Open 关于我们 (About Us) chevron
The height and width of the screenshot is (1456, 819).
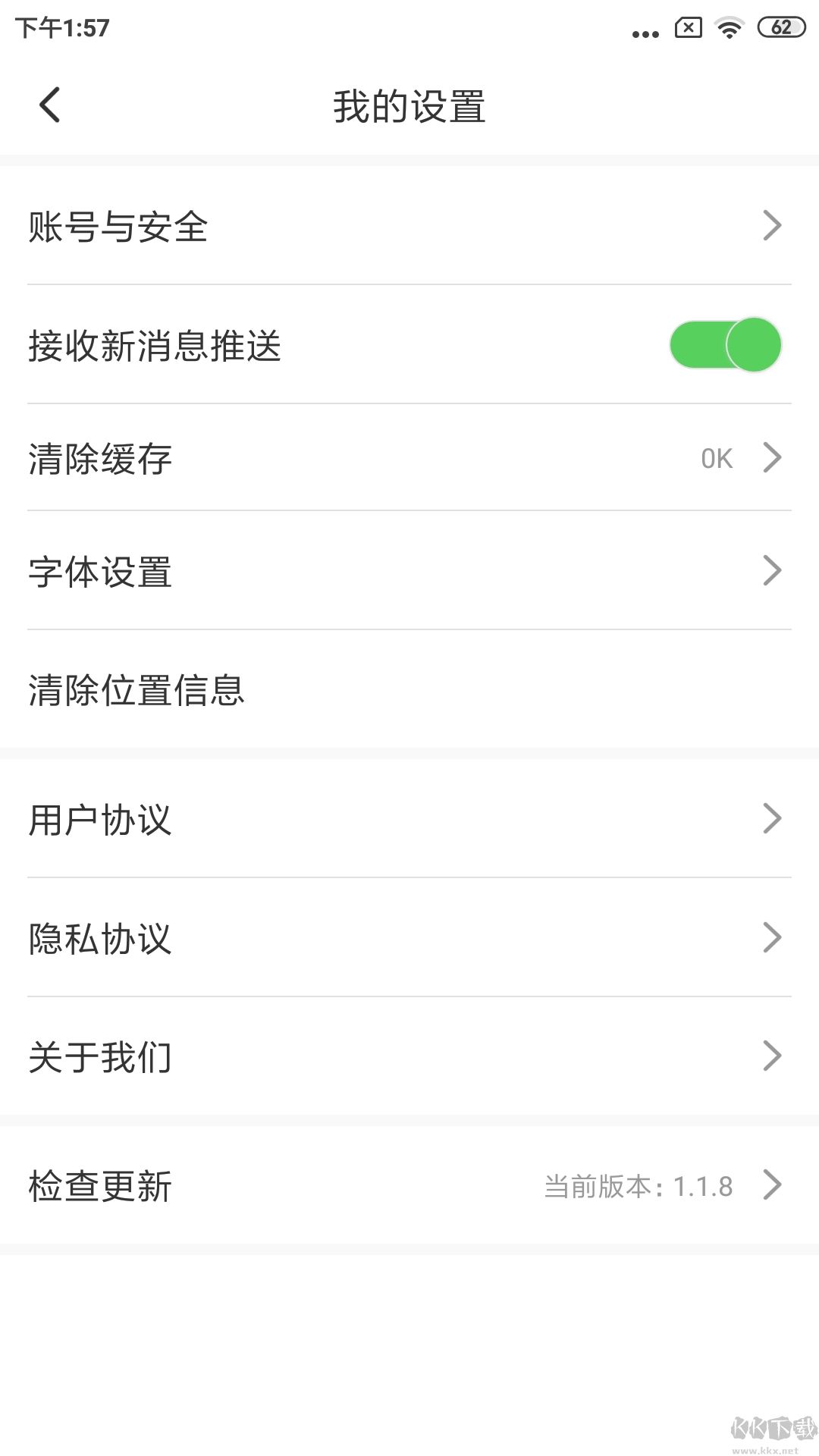click(773, 1056)
